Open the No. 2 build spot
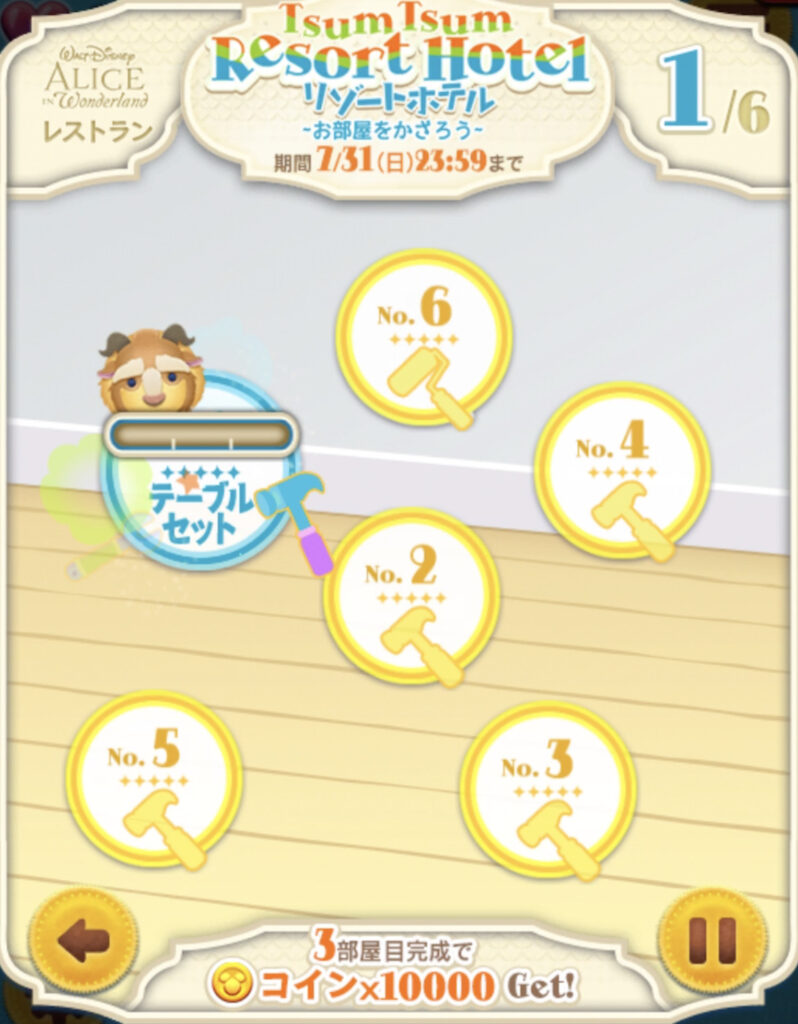Screen dimensions: 798x1024 tap(411, 595)
